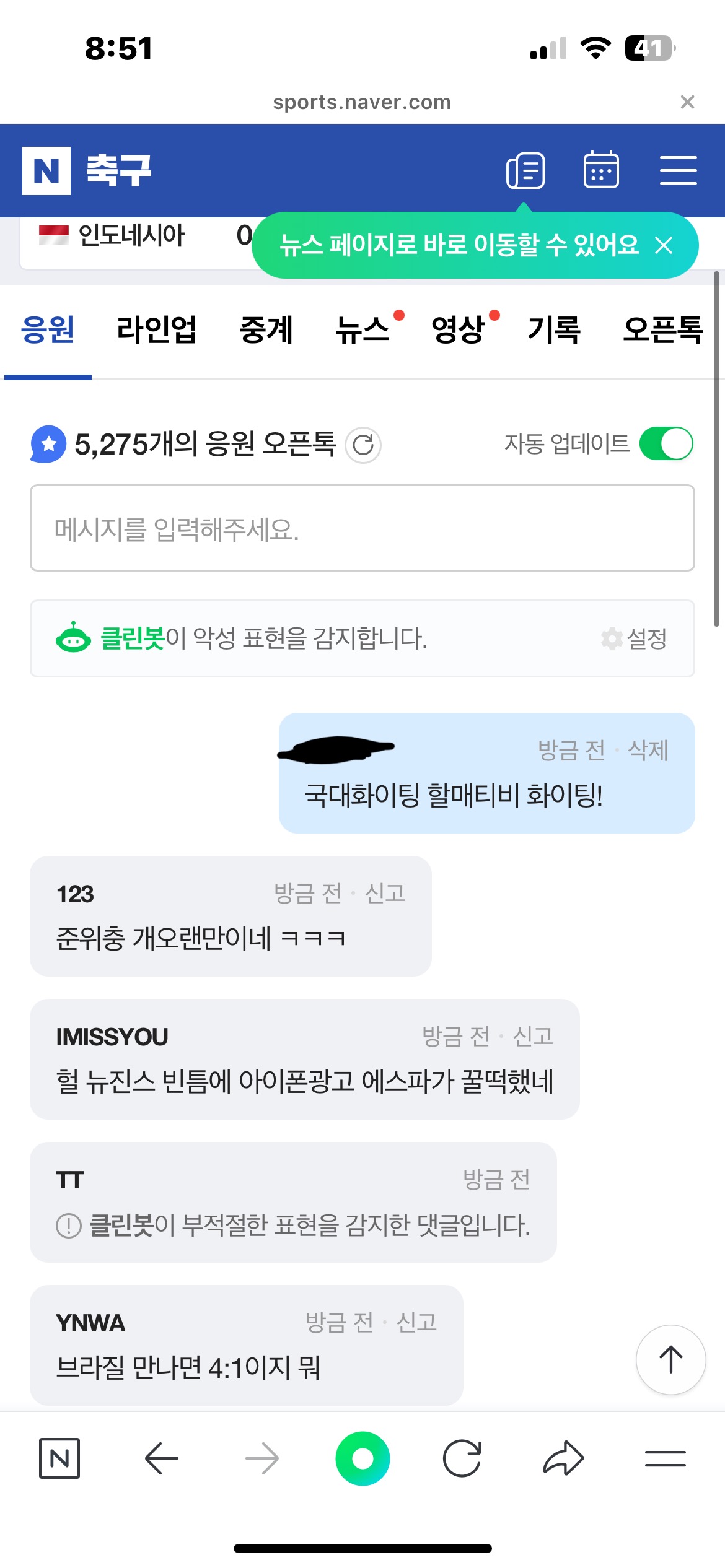Switch to the 라인업 tab
The image size is (725, 1568).
click(x=157, y=329)
